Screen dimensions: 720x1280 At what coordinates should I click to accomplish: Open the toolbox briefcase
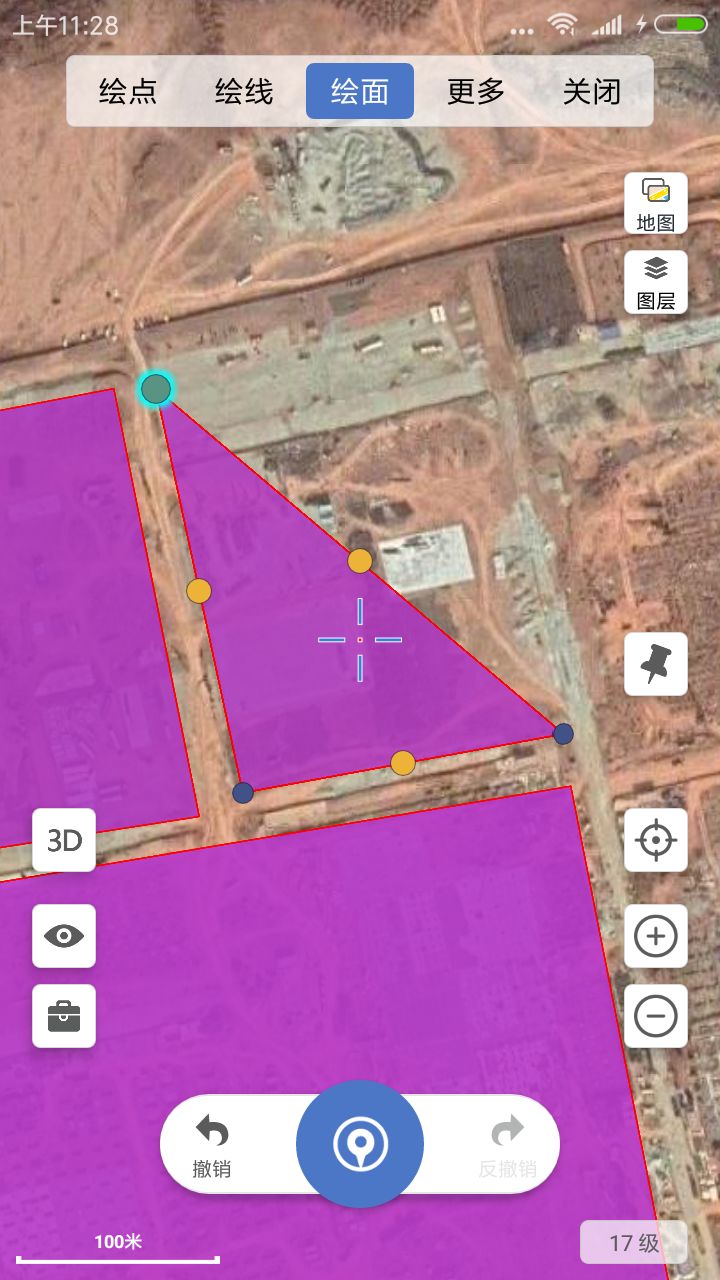(64, 1016)
